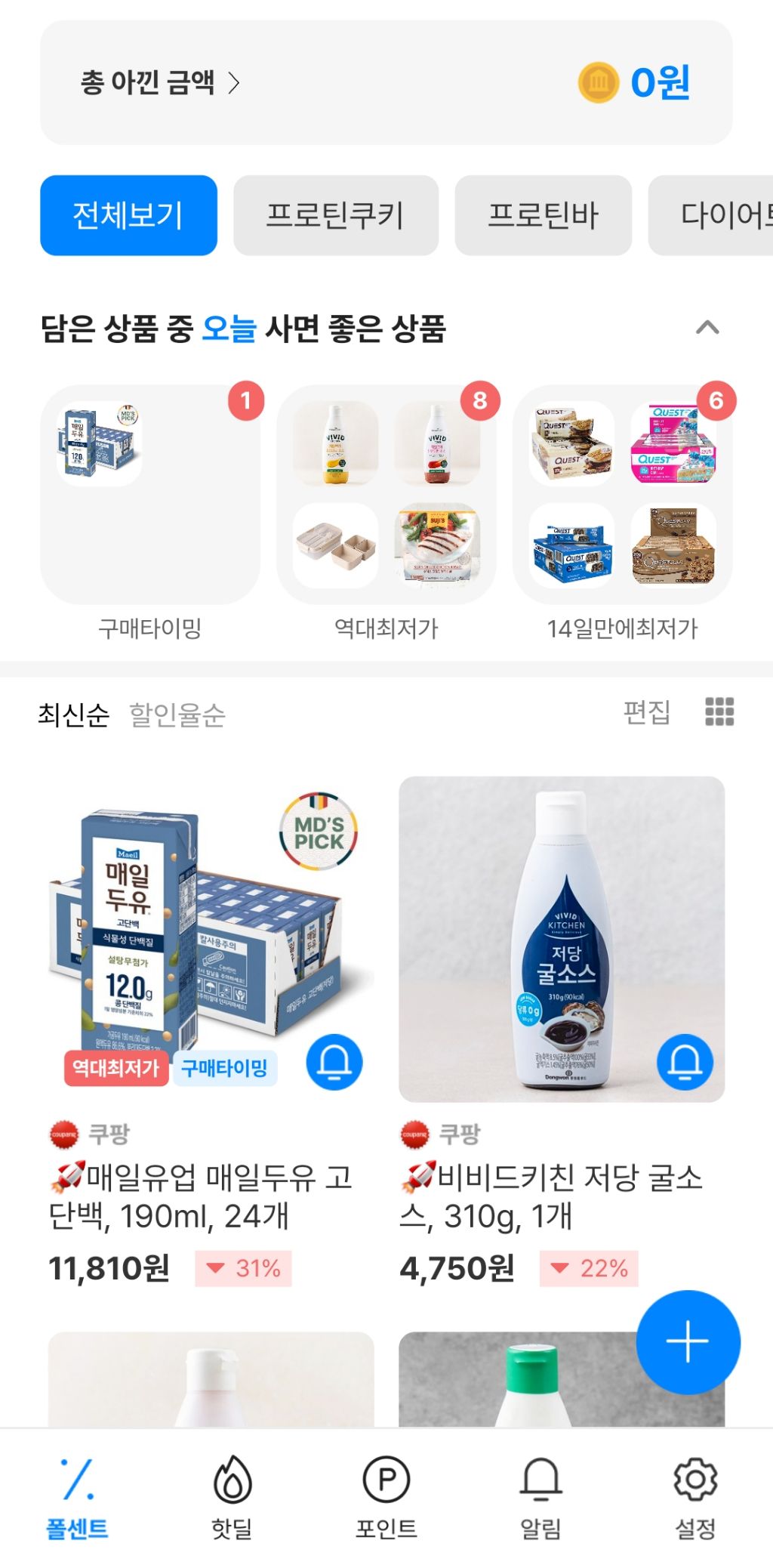This screenshot has width=773, height=1568.
Task: Set price alert bell on 저당 굴소스
Action: 685,1062
